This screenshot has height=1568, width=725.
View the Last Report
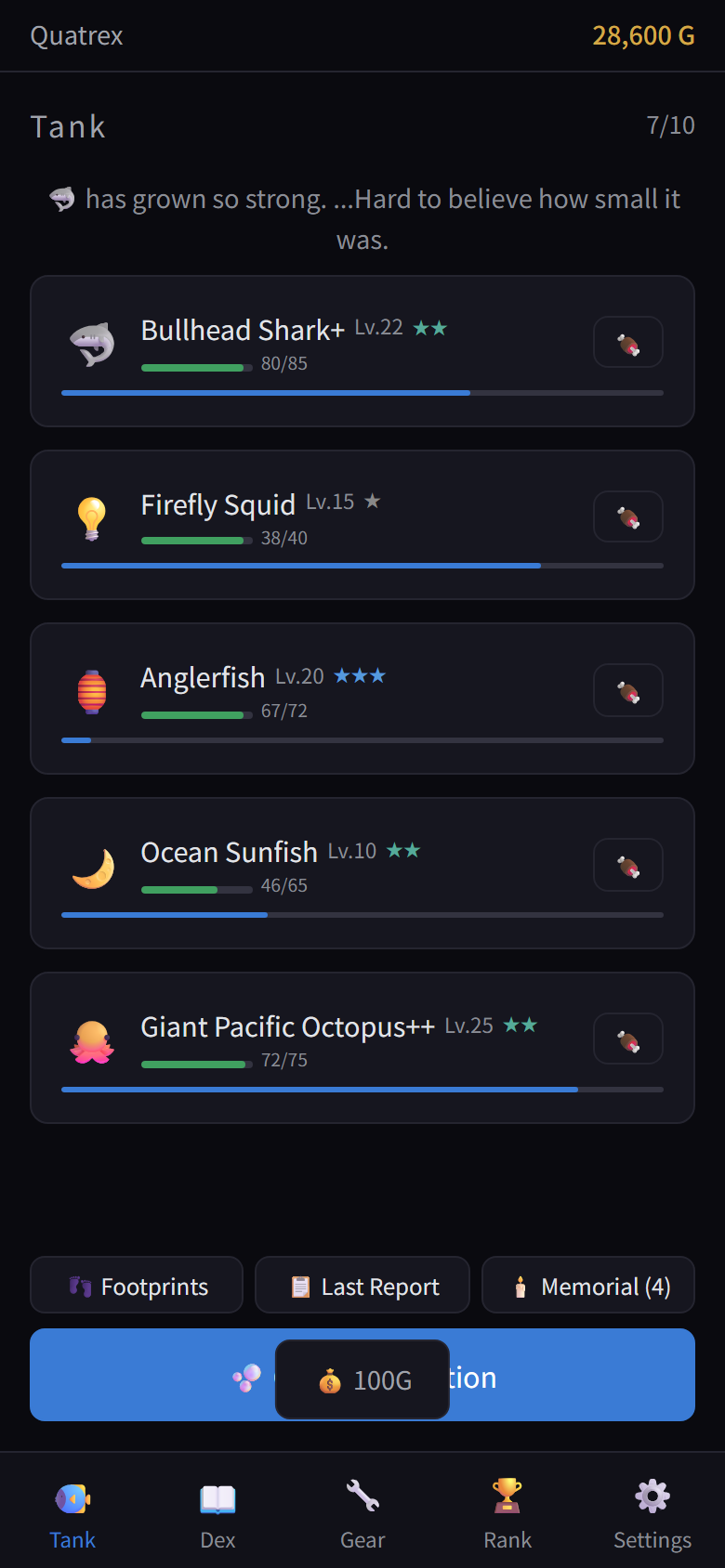coord(362,1285)
